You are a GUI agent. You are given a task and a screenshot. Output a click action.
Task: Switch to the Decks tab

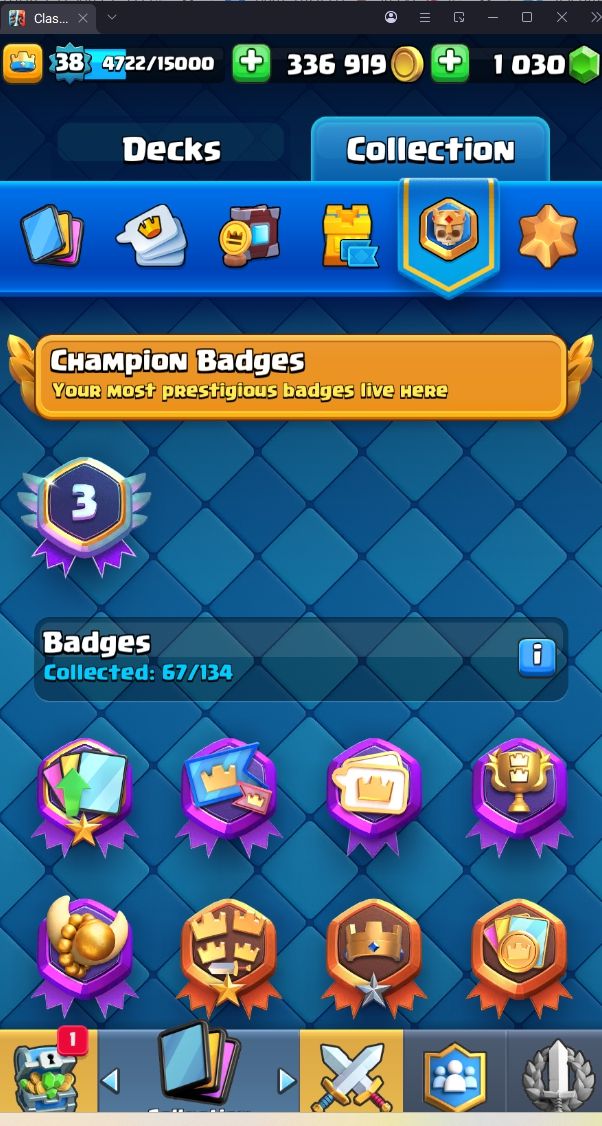click(x=171, y=149)
